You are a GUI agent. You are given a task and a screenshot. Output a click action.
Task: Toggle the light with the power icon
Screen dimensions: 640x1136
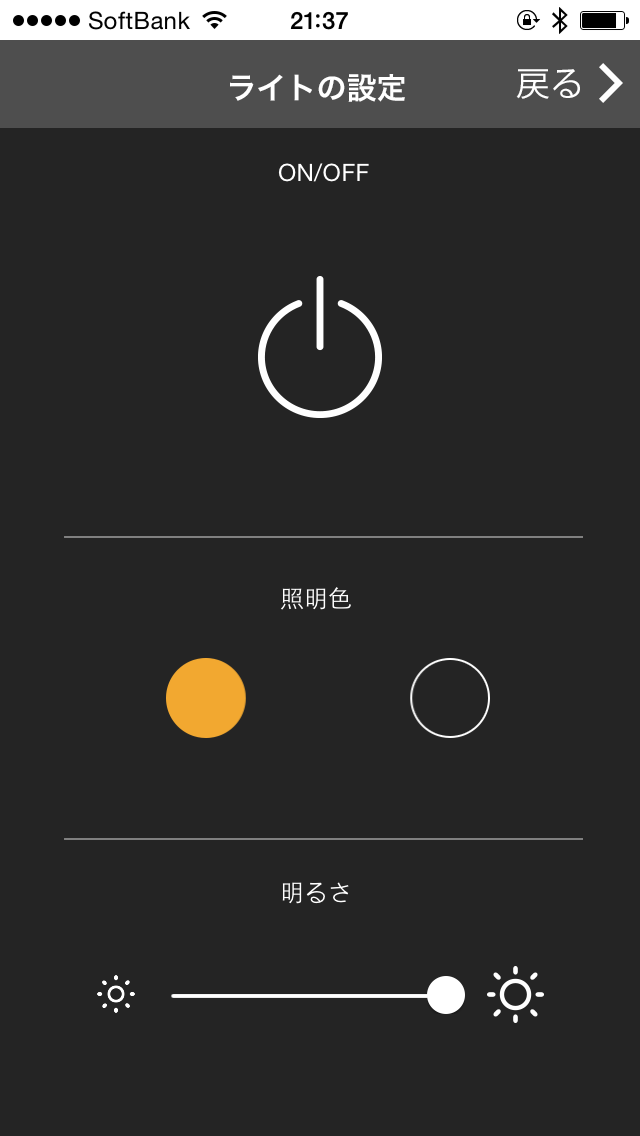click(x=320, y=346)
